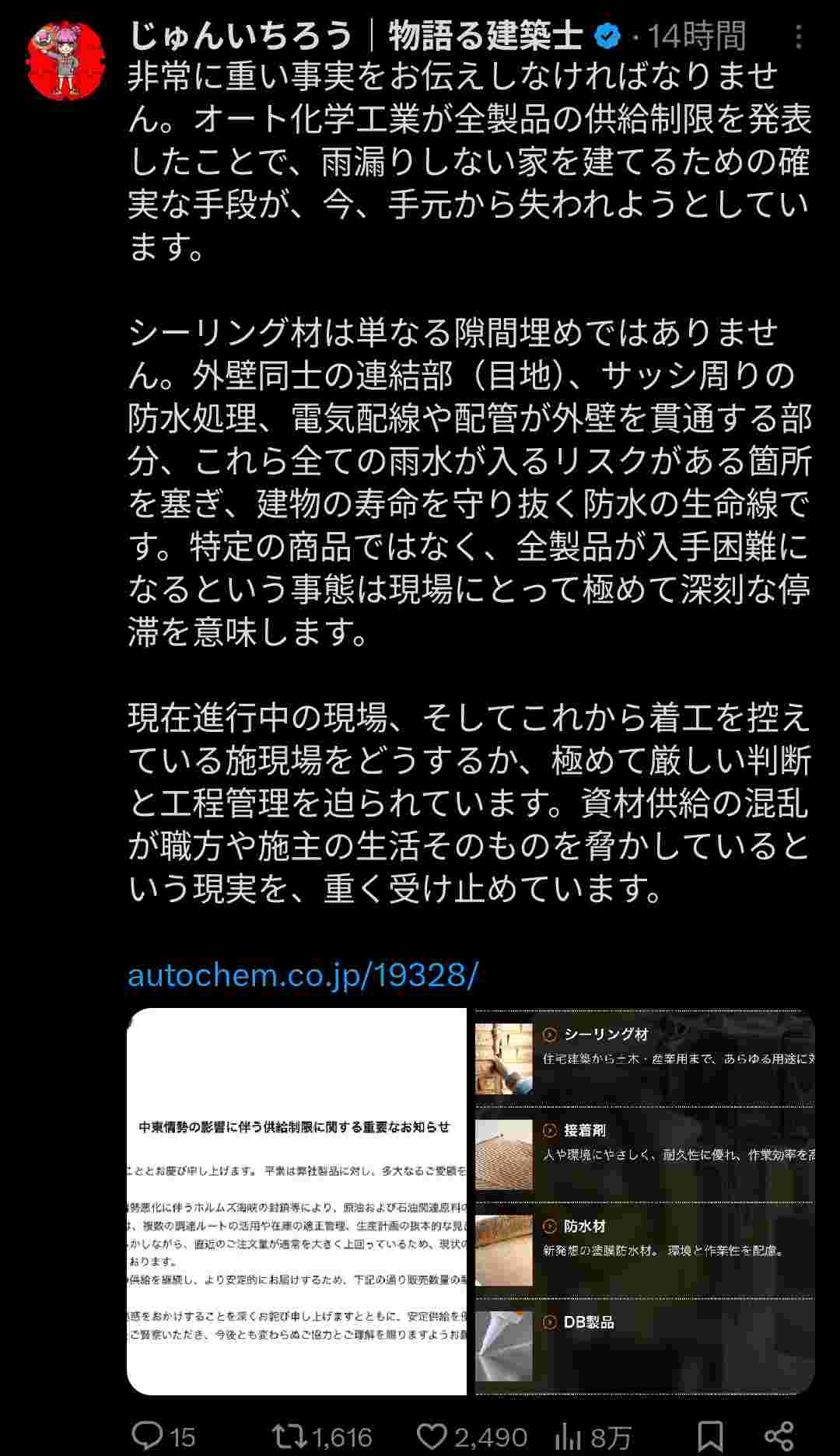
Task: Bookmark this post
Action: point(710,1436)
